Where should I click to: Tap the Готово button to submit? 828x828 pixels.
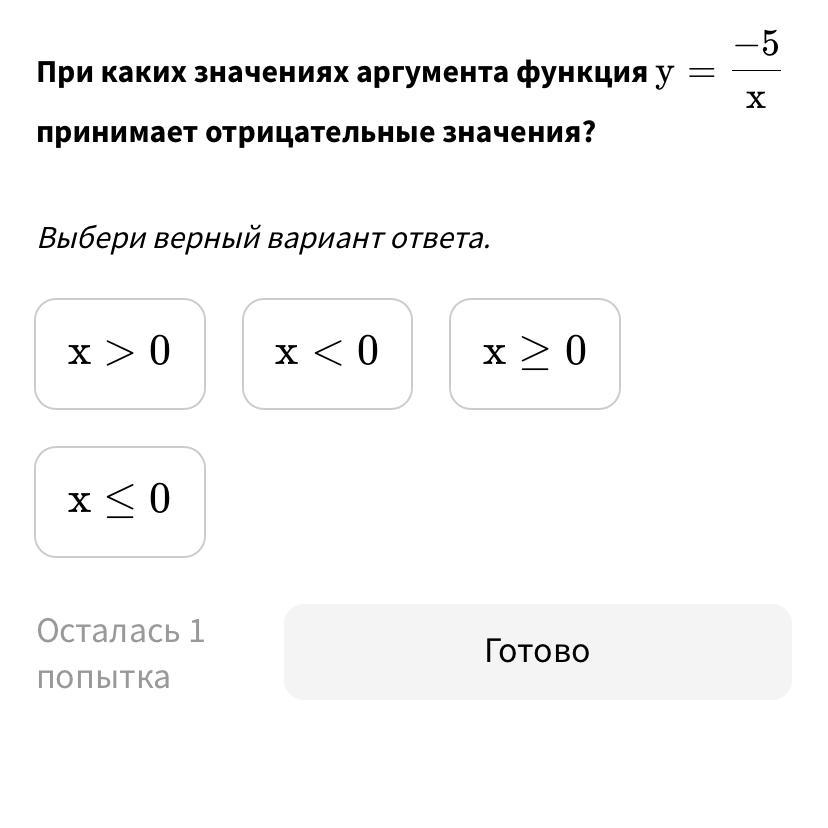coord(537,651)
